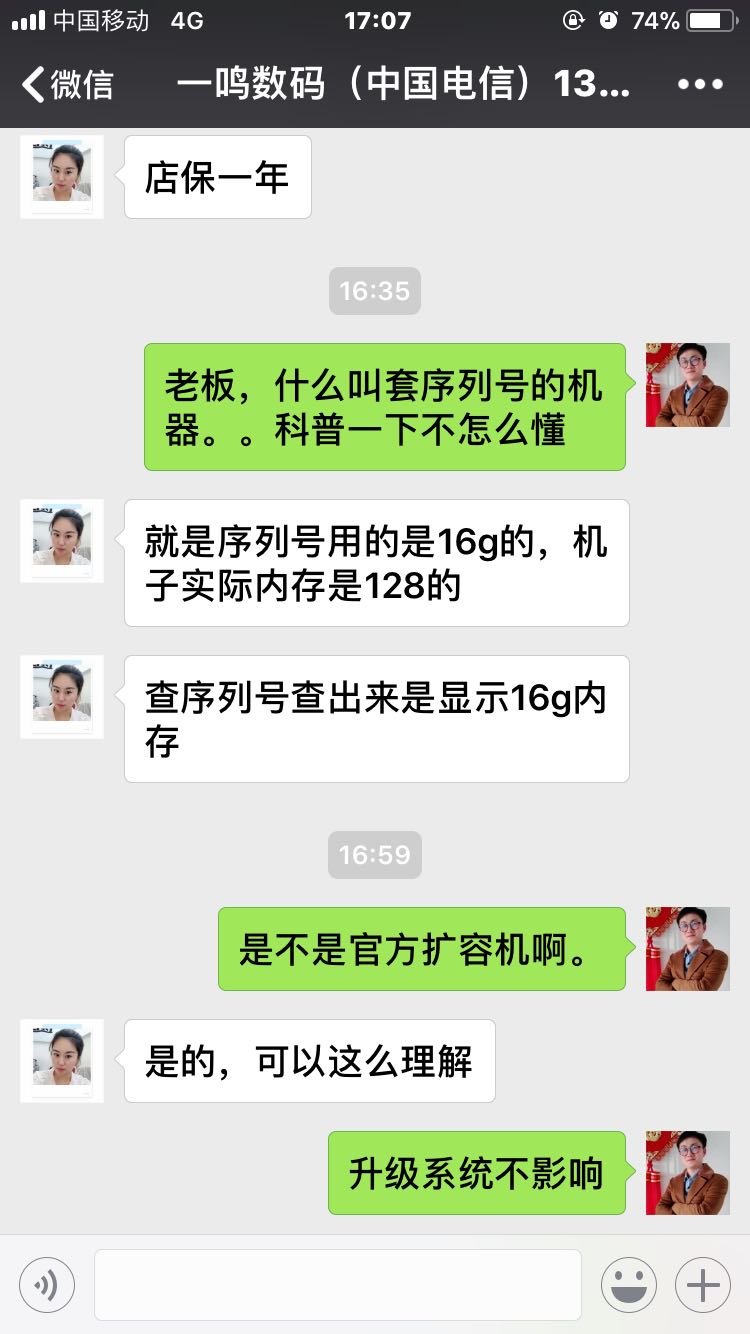The height and width of the screenshot is (1334, 750).
Task: Open the emoji sticker panel
Action: [629, 1284]
